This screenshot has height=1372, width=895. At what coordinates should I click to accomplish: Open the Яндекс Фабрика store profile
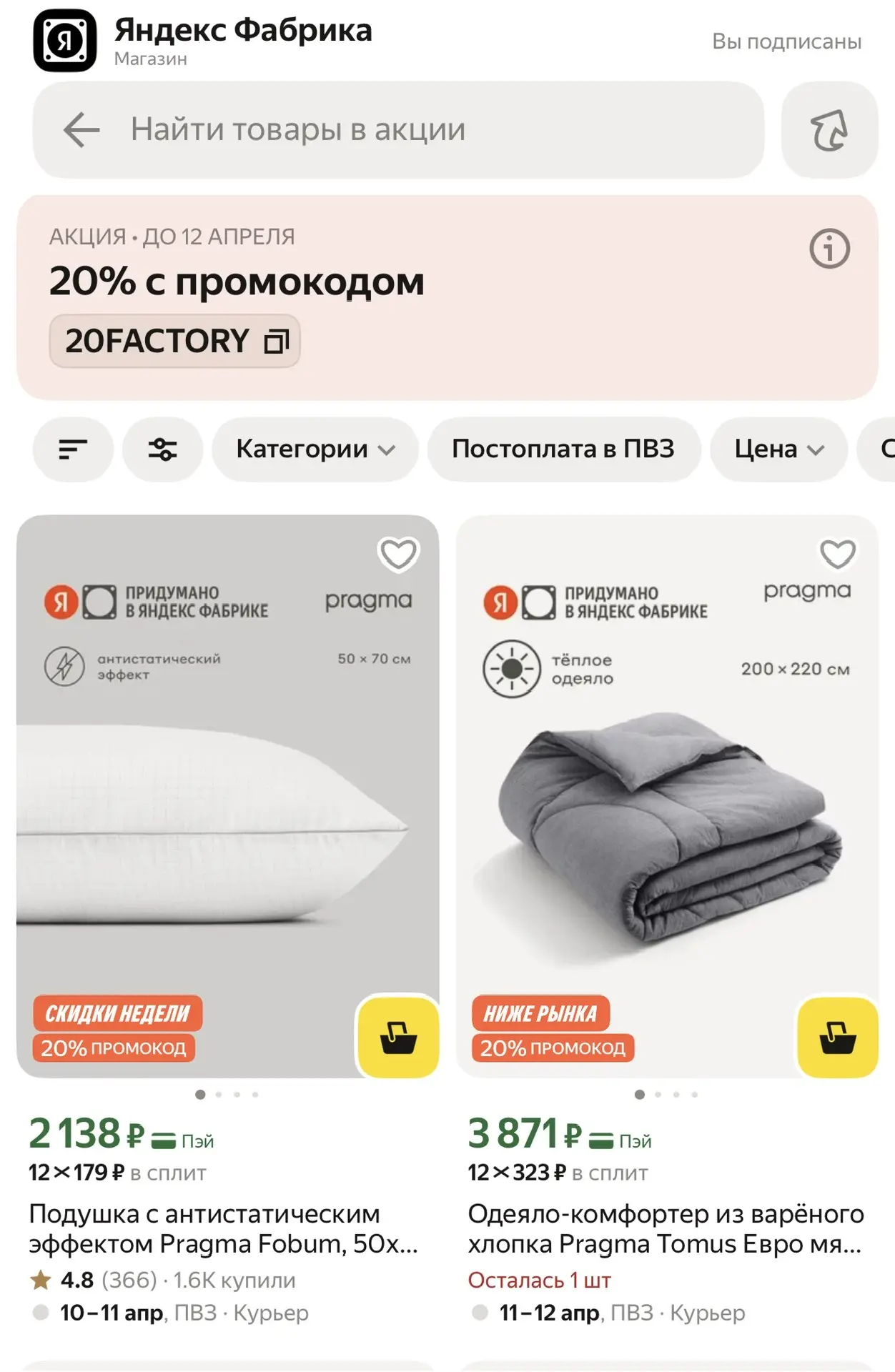click(x=243, y=31)
